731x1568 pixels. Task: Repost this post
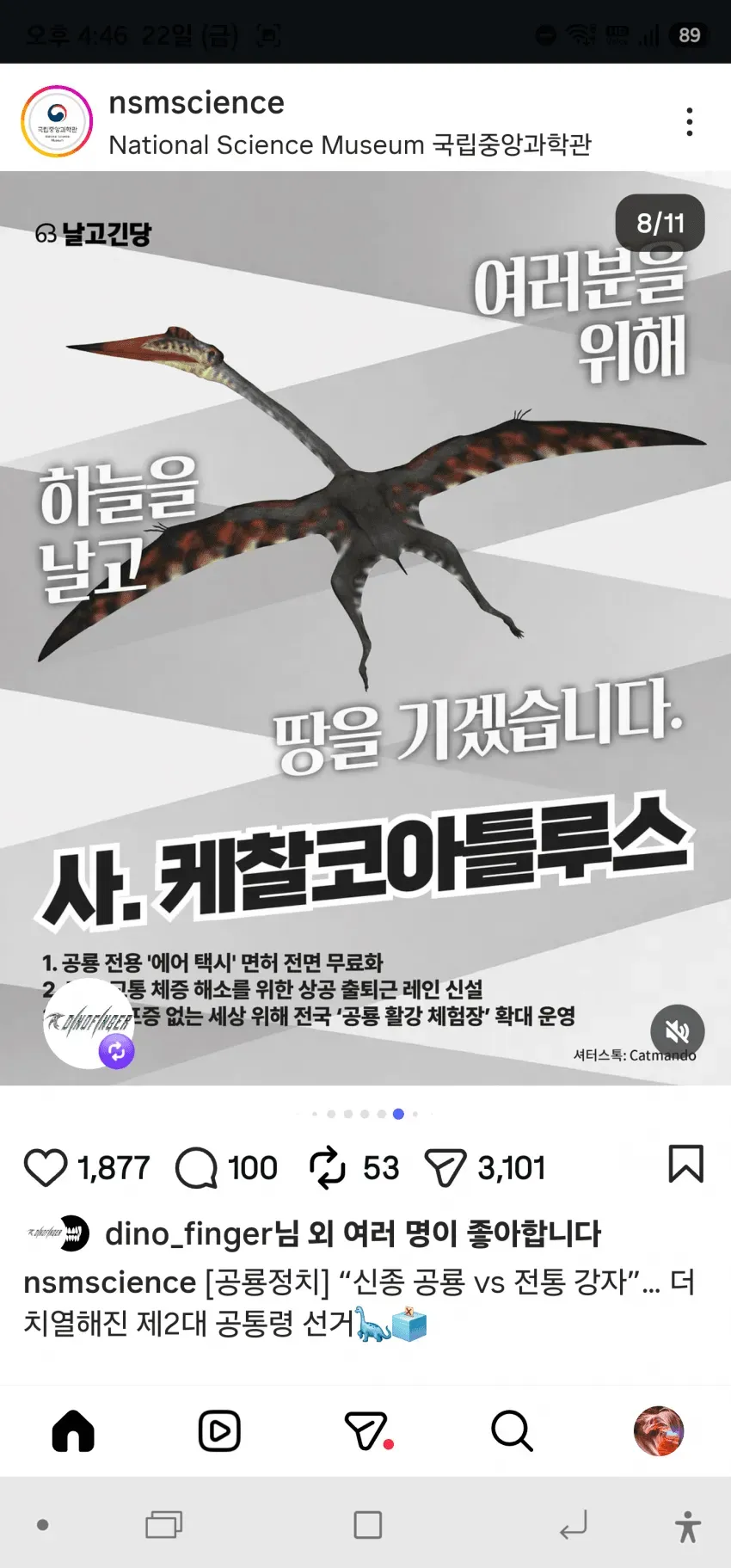[327, 1168]
